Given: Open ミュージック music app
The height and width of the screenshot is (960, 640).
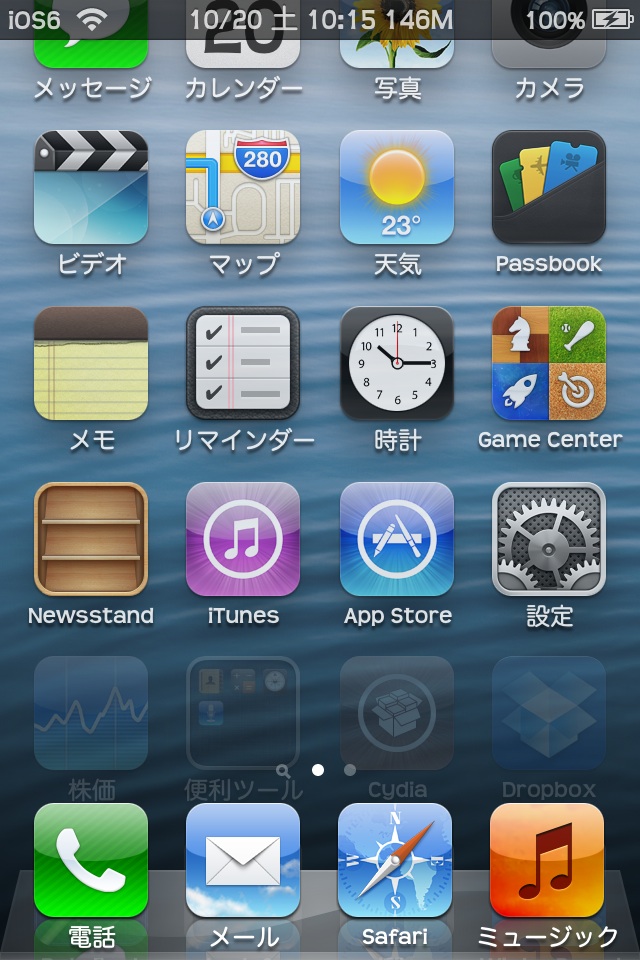Looking at the screenshot, I should tap(547, 861).
